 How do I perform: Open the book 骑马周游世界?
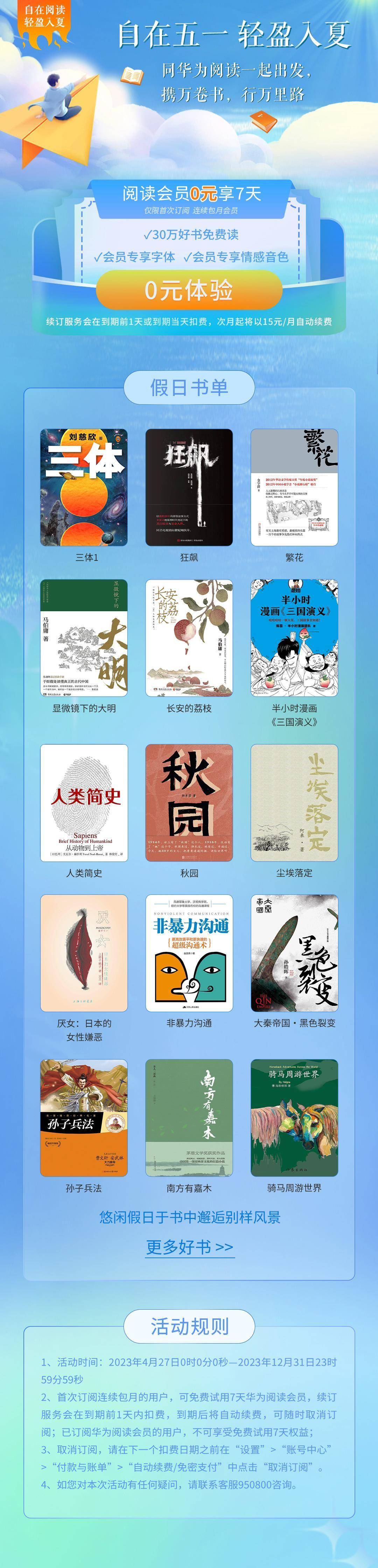pyautogui.click(x=294, y=1117)
